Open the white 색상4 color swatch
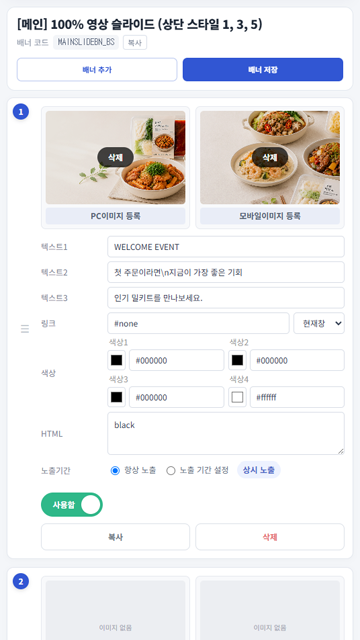 [x=237, y=397]
